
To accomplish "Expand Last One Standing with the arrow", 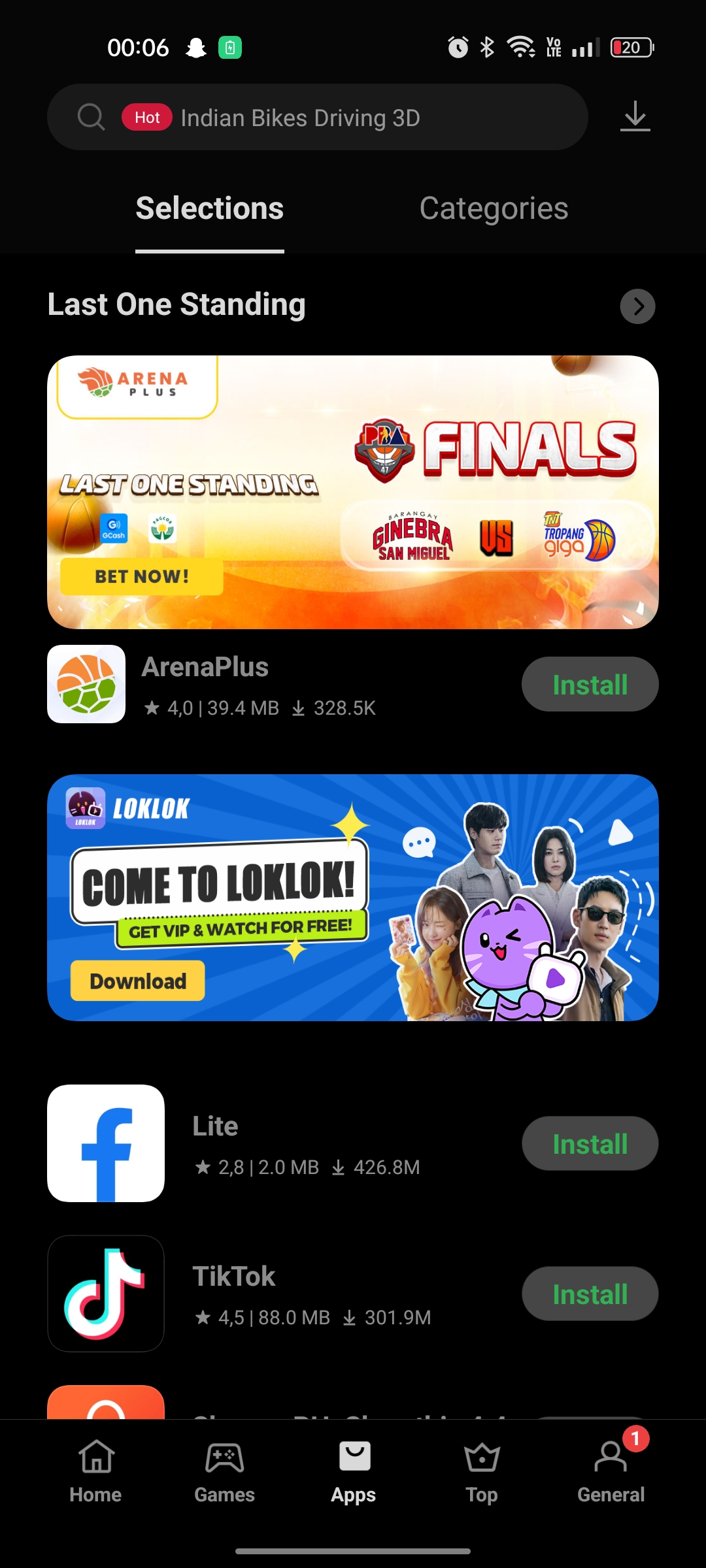I will (637, 306).
